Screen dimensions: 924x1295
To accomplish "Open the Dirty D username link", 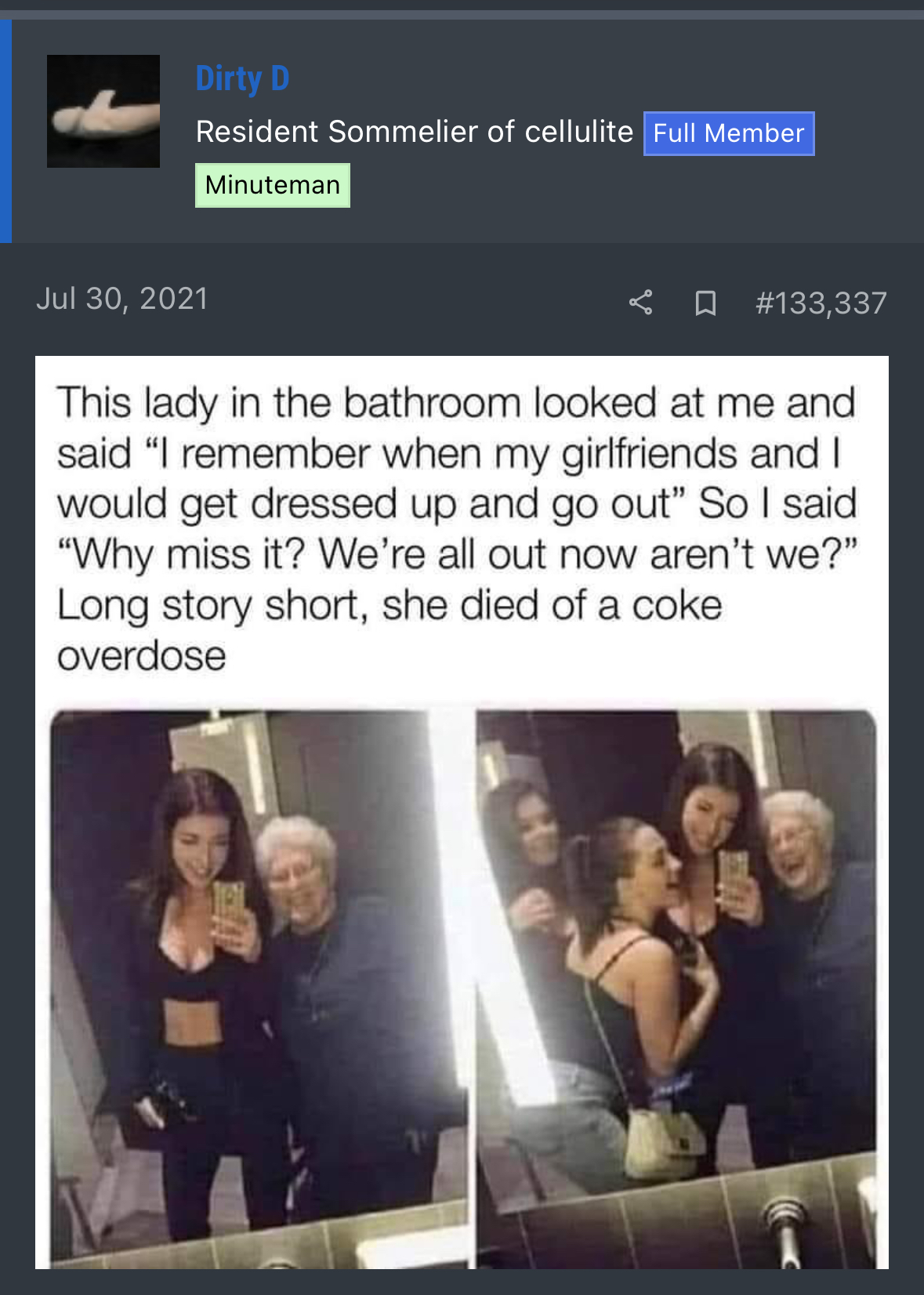I will coord(242,78).
